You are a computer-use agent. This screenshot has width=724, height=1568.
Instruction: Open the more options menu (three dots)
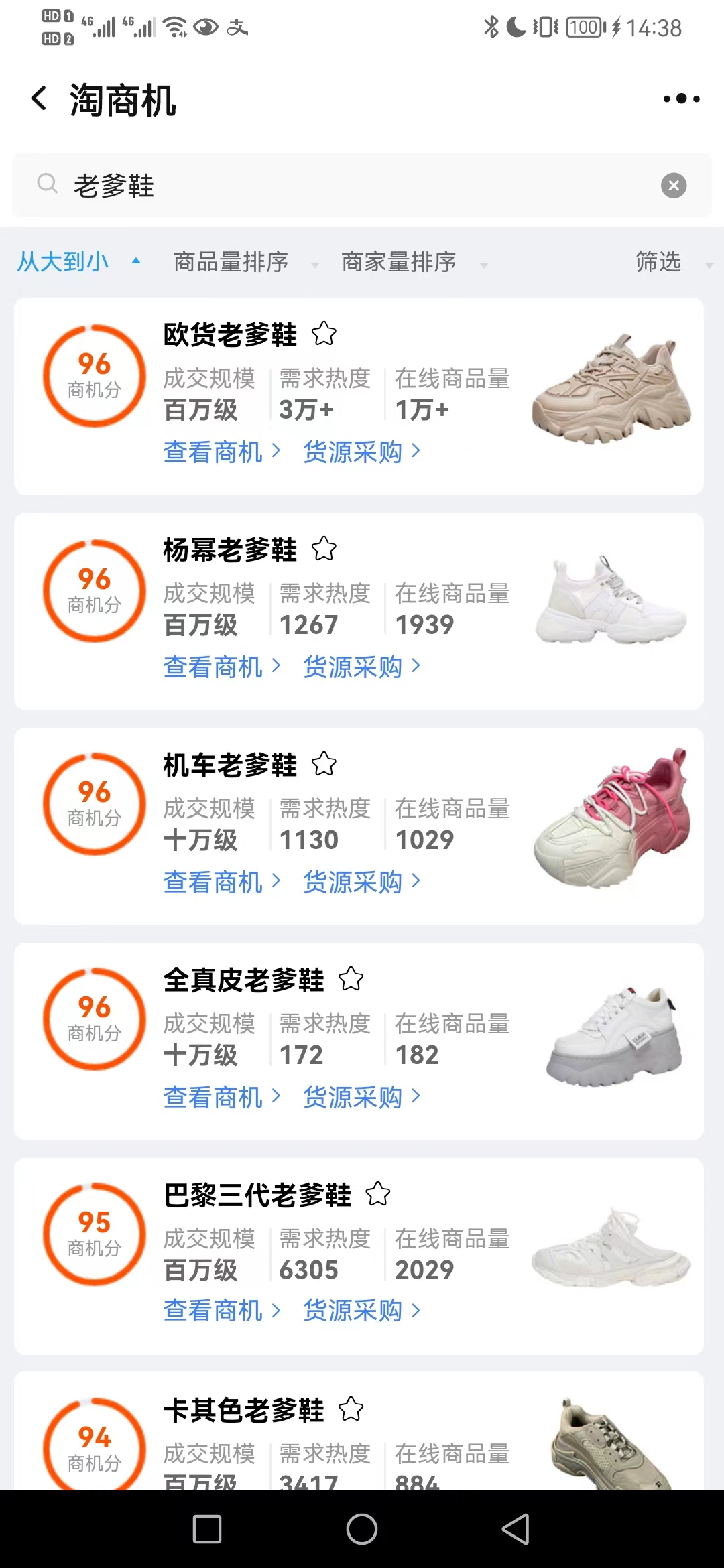pos(680,99)
